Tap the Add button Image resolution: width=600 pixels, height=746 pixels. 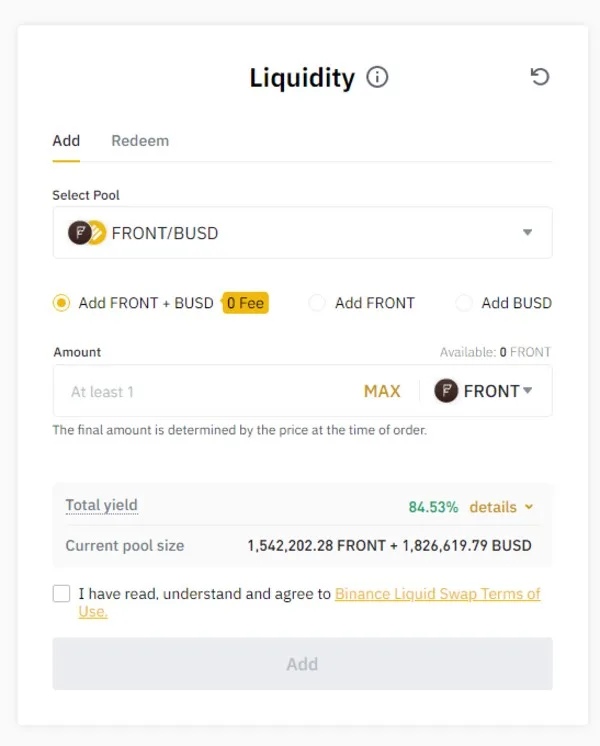(302, 664)
